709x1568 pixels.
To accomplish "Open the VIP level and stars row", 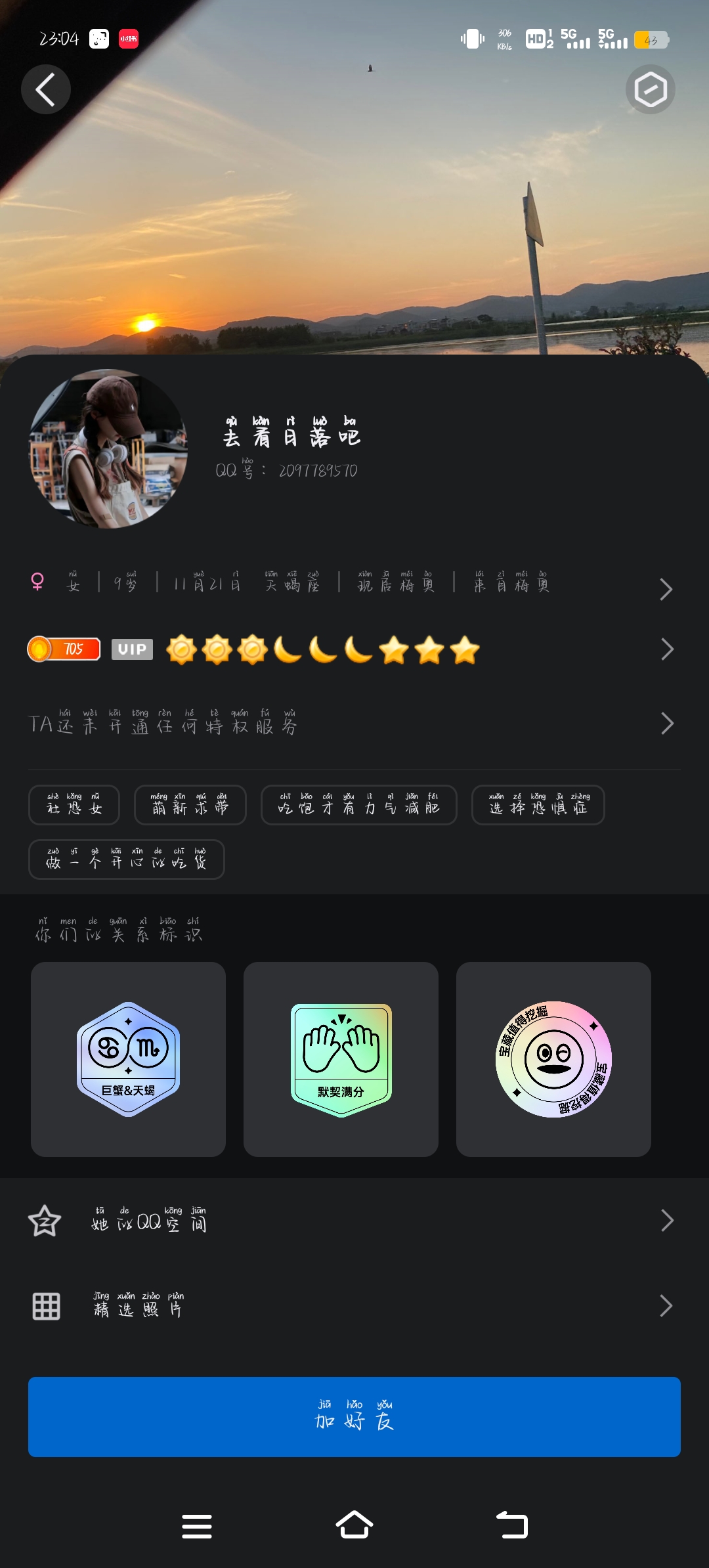I will click(x=354, y=649).
